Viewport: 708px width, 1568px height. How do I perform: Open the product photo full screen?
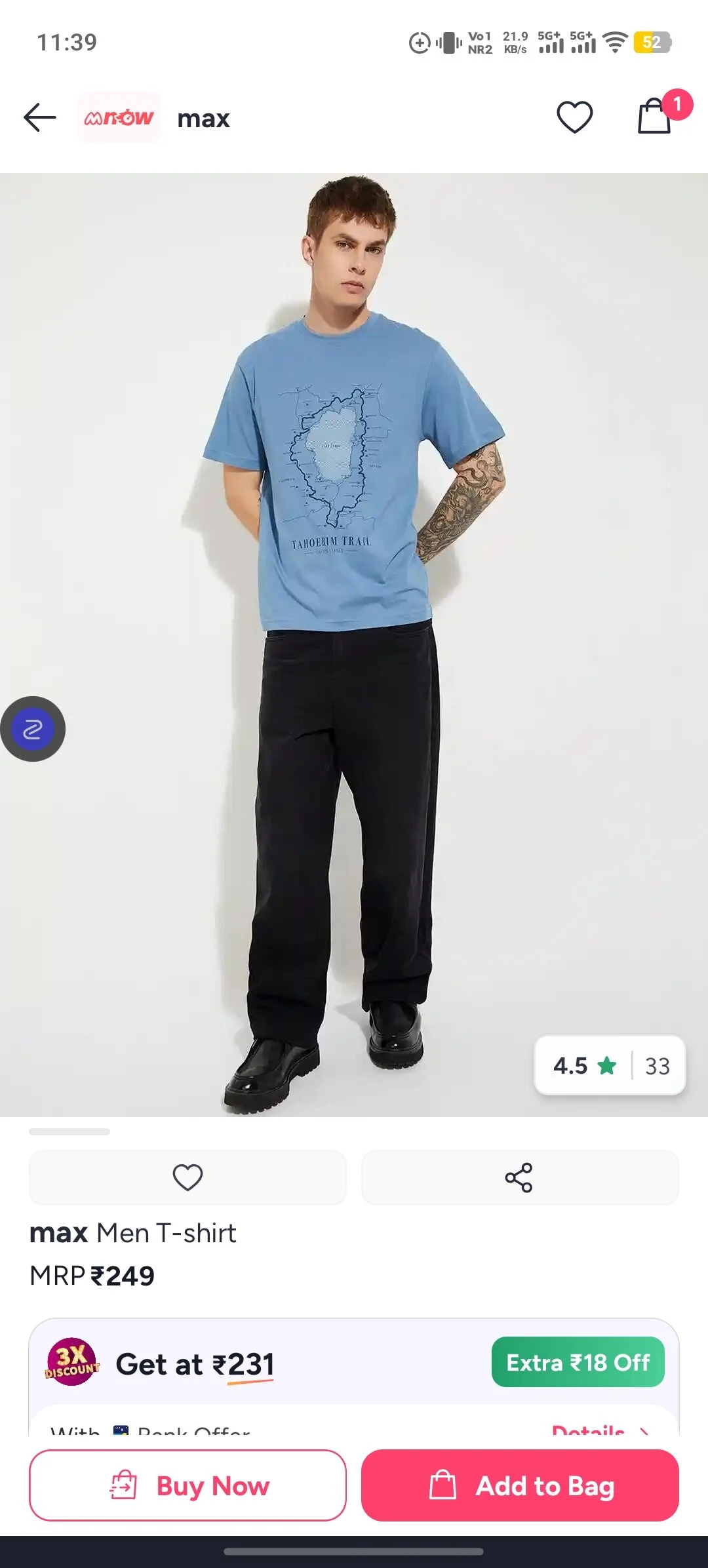354,644
